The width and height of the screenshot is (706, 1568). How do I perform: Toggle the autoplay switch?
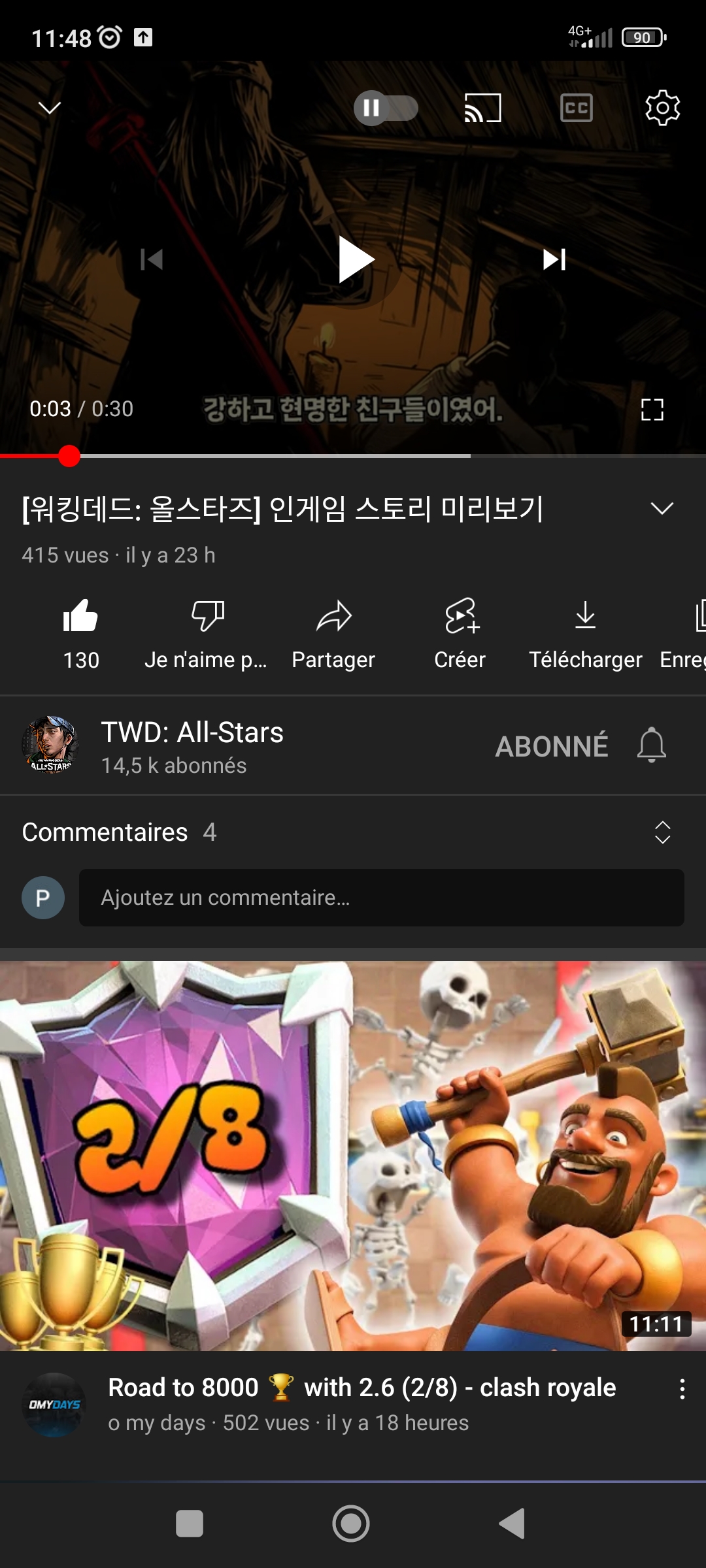(x=386, y=108)
